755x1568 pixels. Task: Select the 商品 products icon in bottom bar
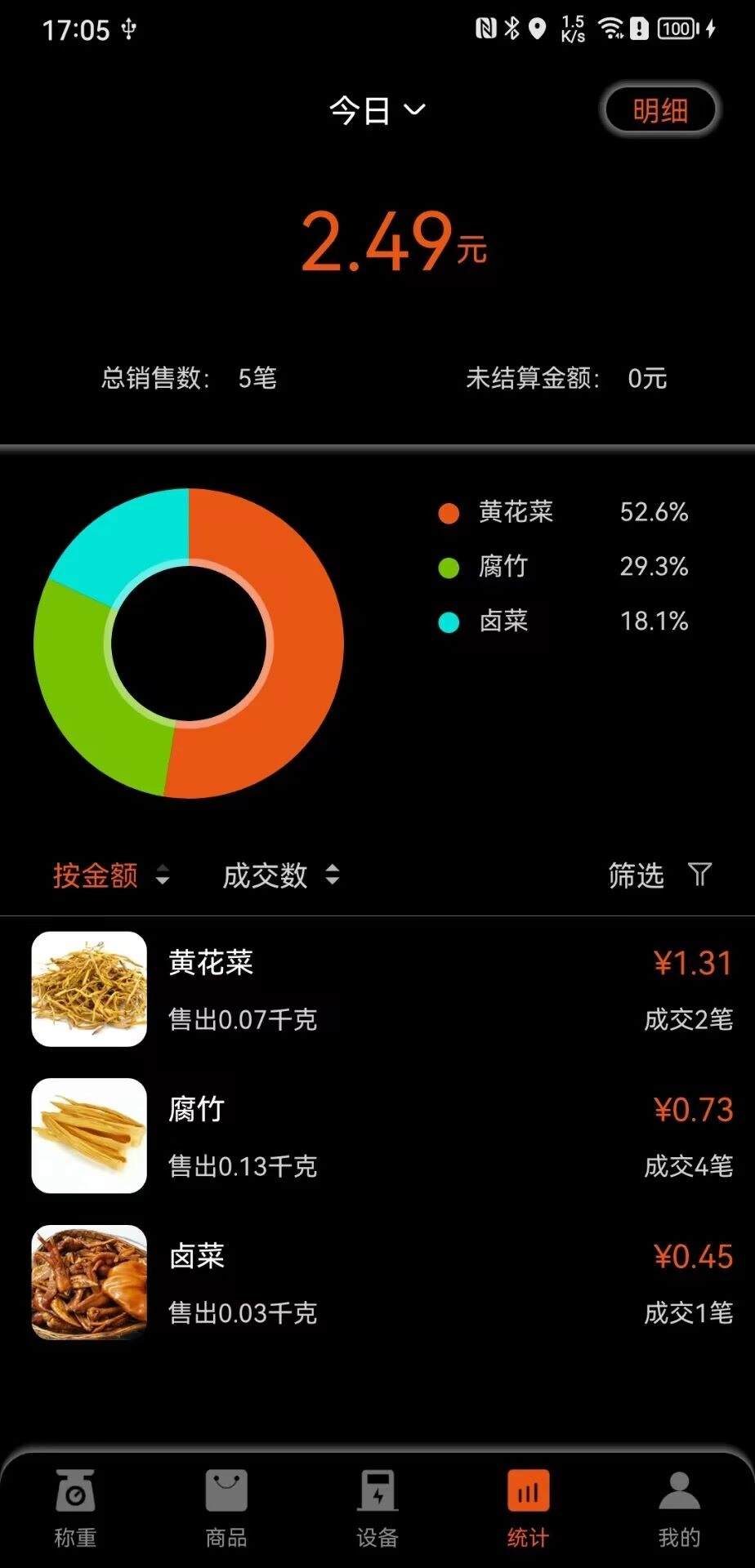pos(226,1491)
